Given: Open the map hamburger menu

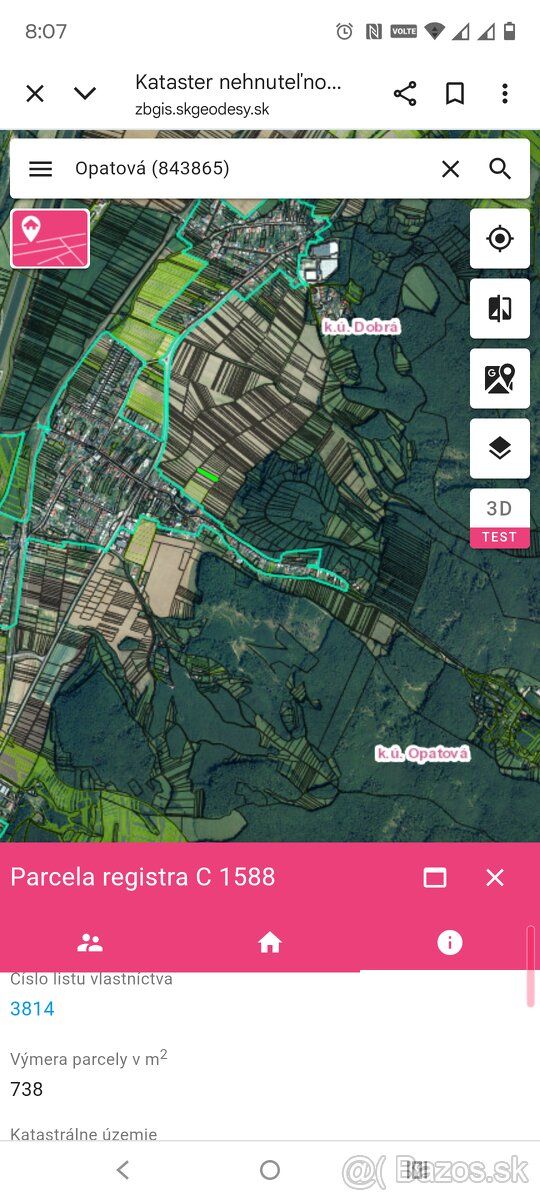Looking at the screenshot, I should click(40, 169).
